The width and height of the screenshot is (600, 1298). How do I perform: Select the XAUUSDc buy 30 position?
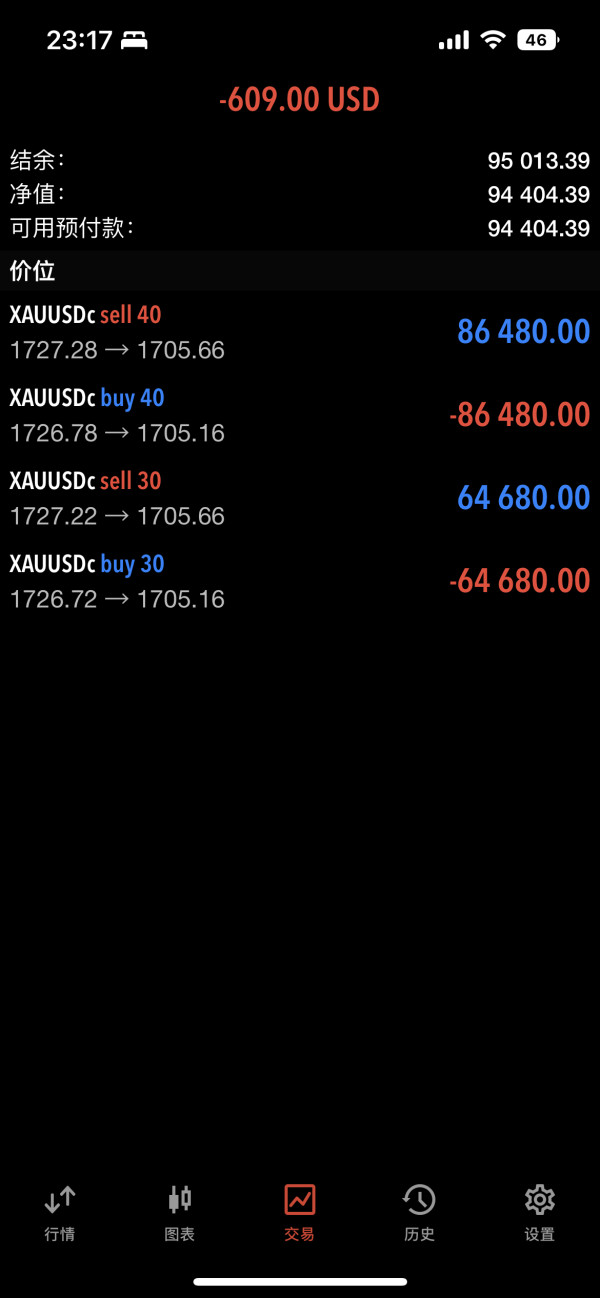coord(300,581)
